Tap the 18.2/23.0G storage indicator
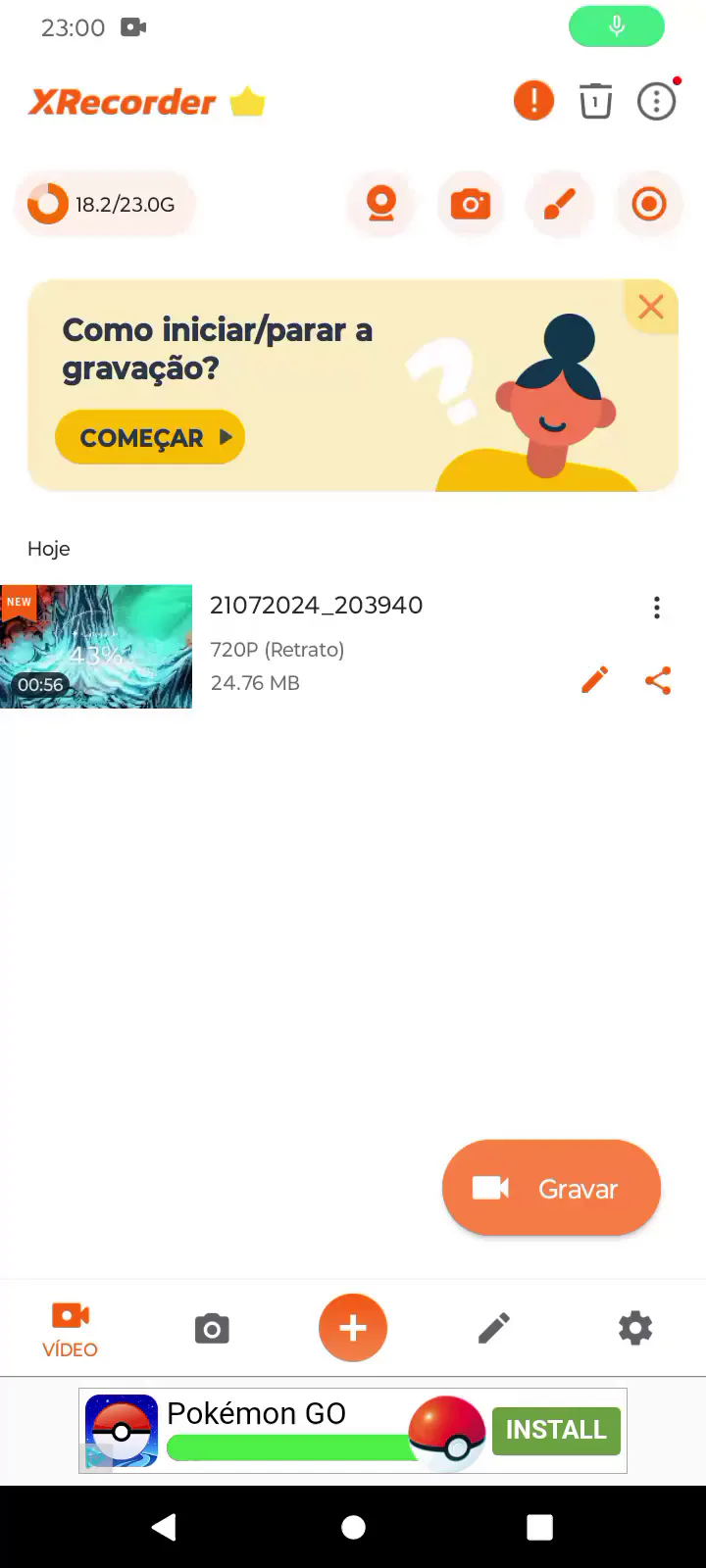This screenshot has height=1568, width=706. 104,204
